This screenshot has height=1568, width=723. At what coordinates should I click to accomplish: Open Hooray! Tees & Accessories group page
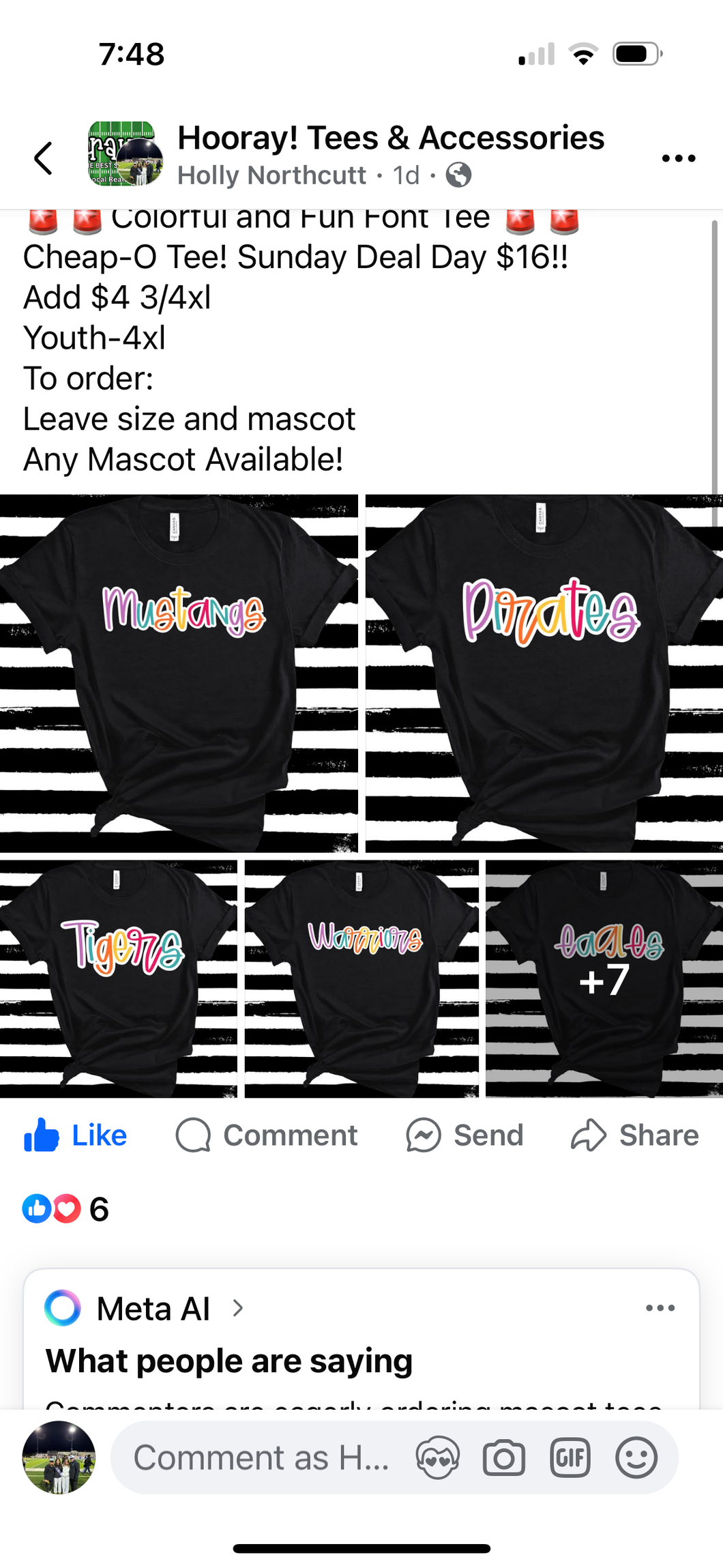[390, 138]
